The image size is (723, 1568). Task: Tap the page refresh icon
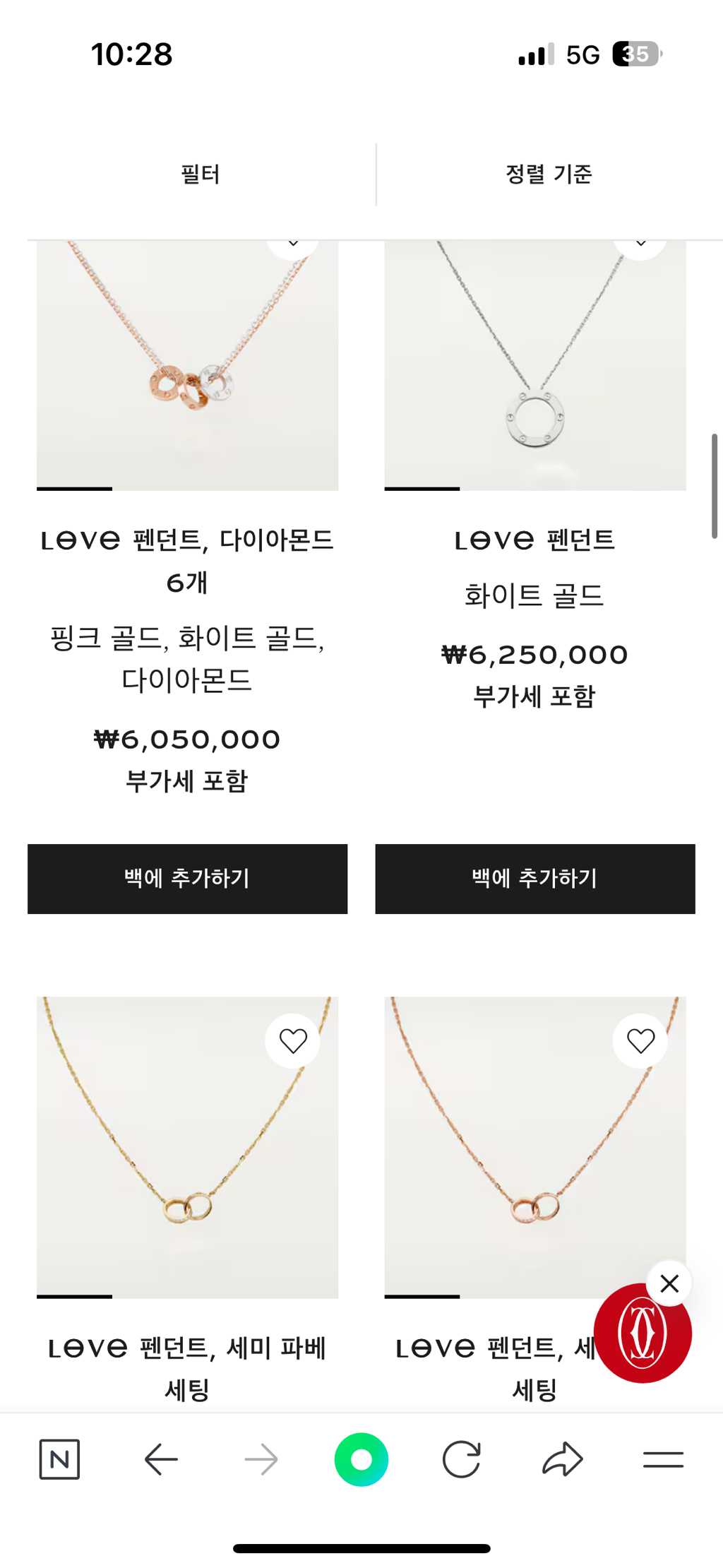pos(462,1460)
